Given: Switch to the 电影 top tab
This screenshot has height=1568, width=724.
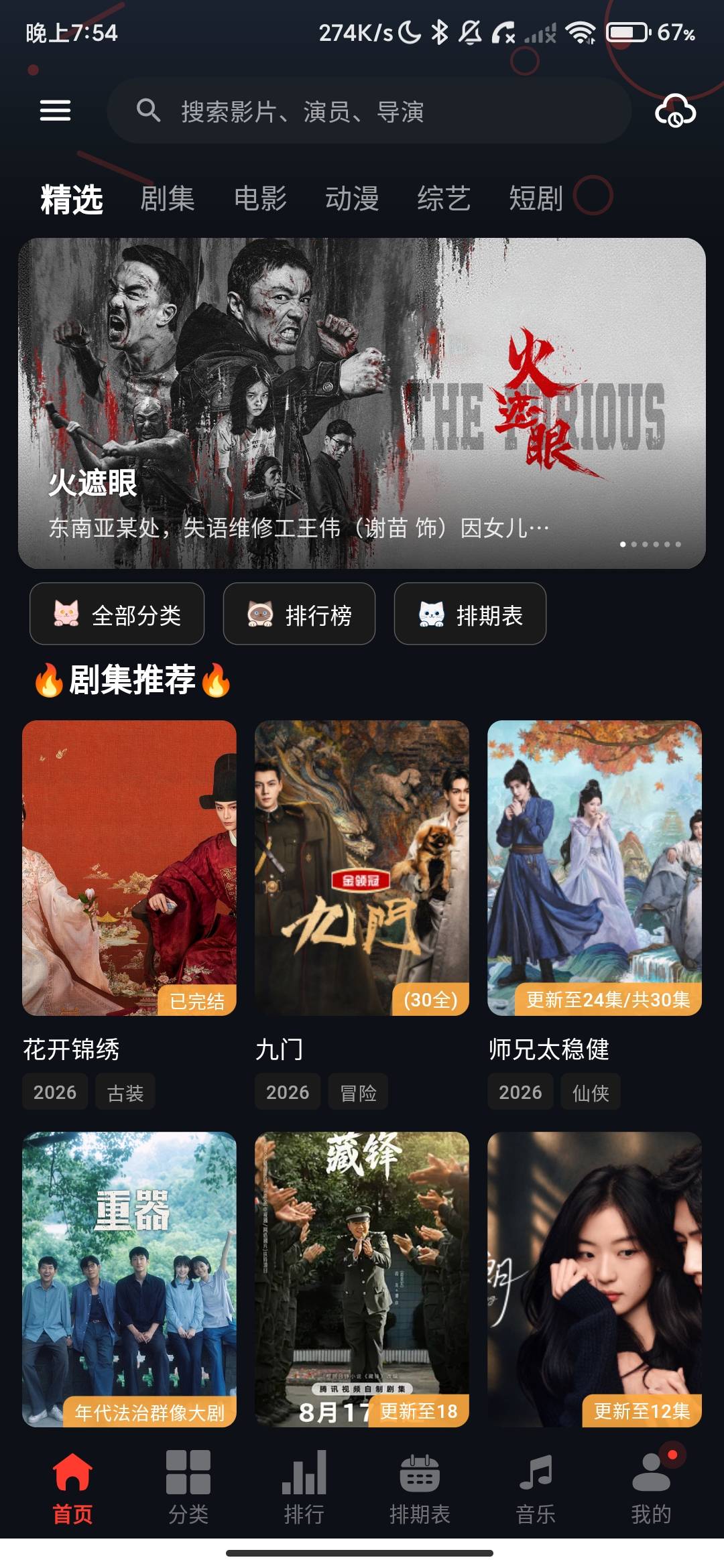Looking at the screenshot, I should pyautogui.click(x=260, y=199).
